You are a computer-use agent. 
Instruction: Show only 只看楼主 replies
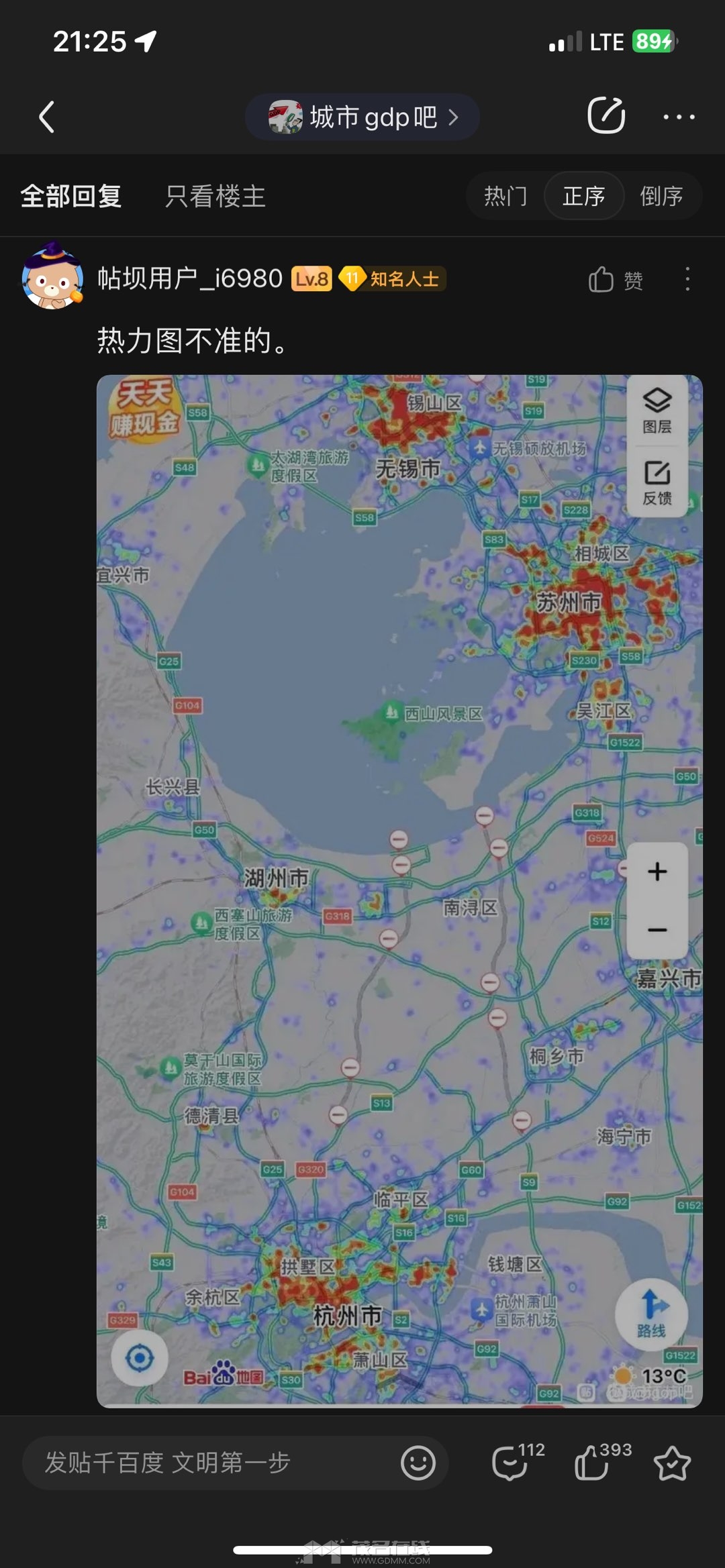coord(215,197)
